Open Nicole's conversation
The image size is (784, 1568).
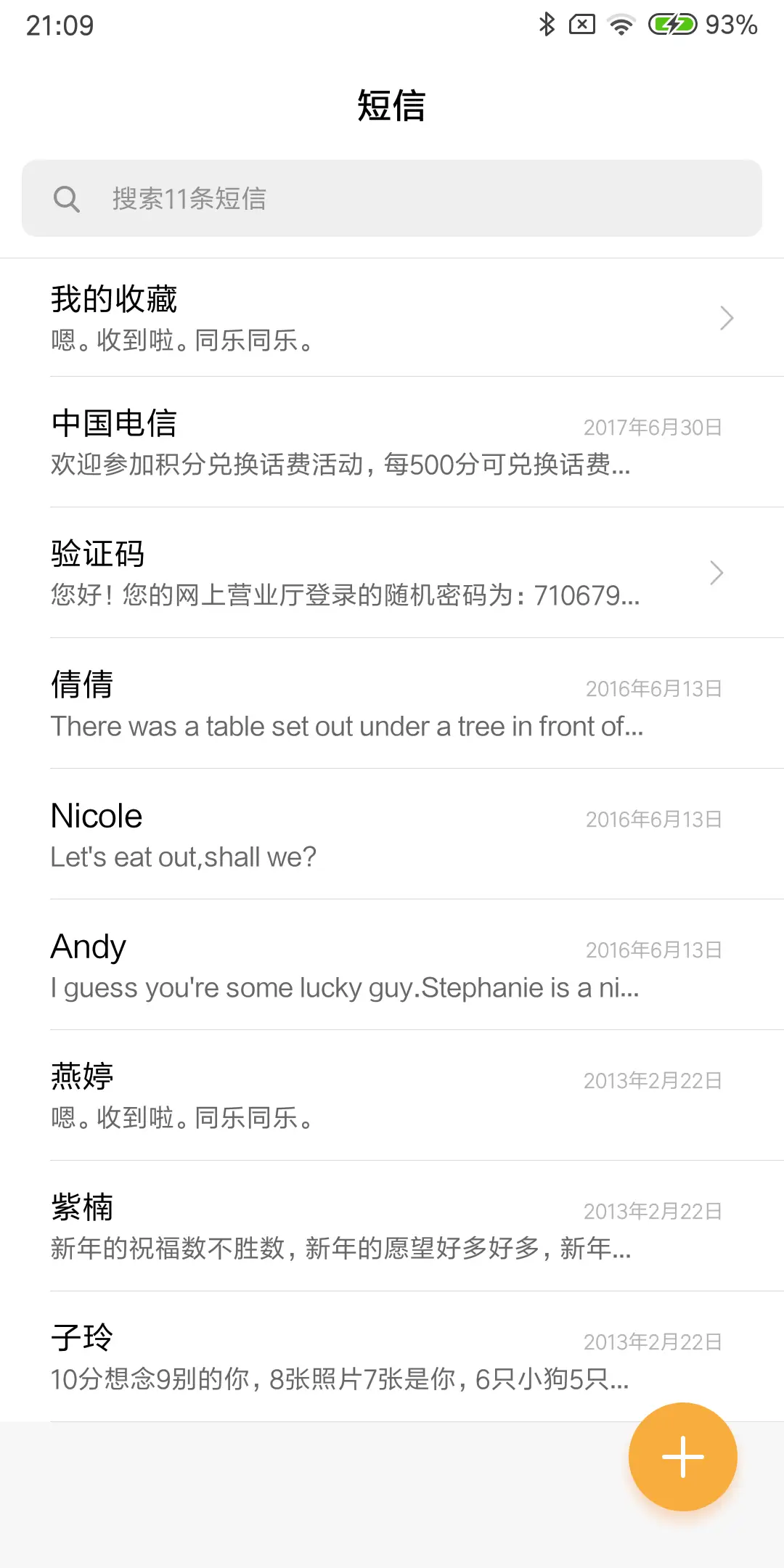click(x=327, y=835)
